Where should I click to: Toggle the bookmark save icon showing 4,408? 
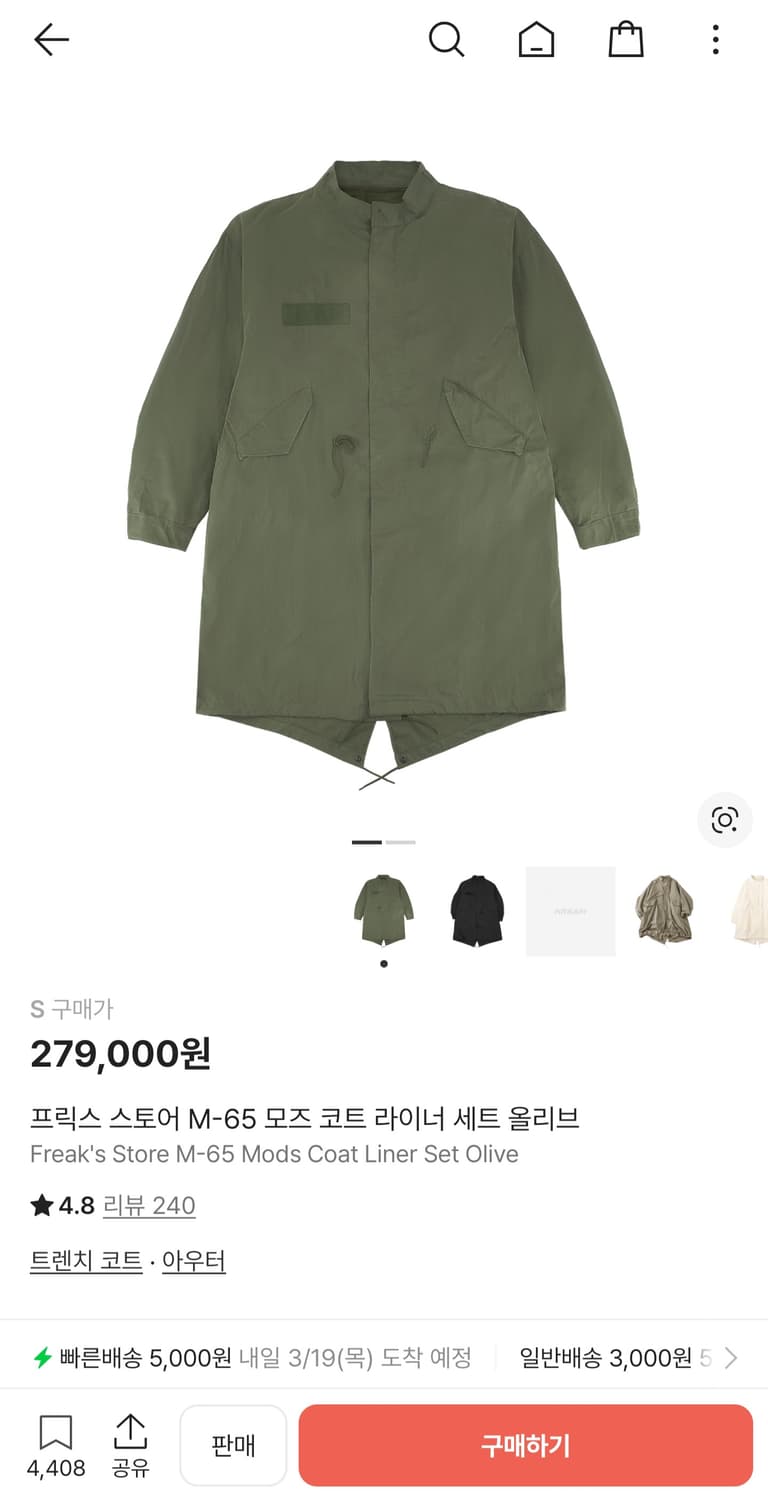55,1443
